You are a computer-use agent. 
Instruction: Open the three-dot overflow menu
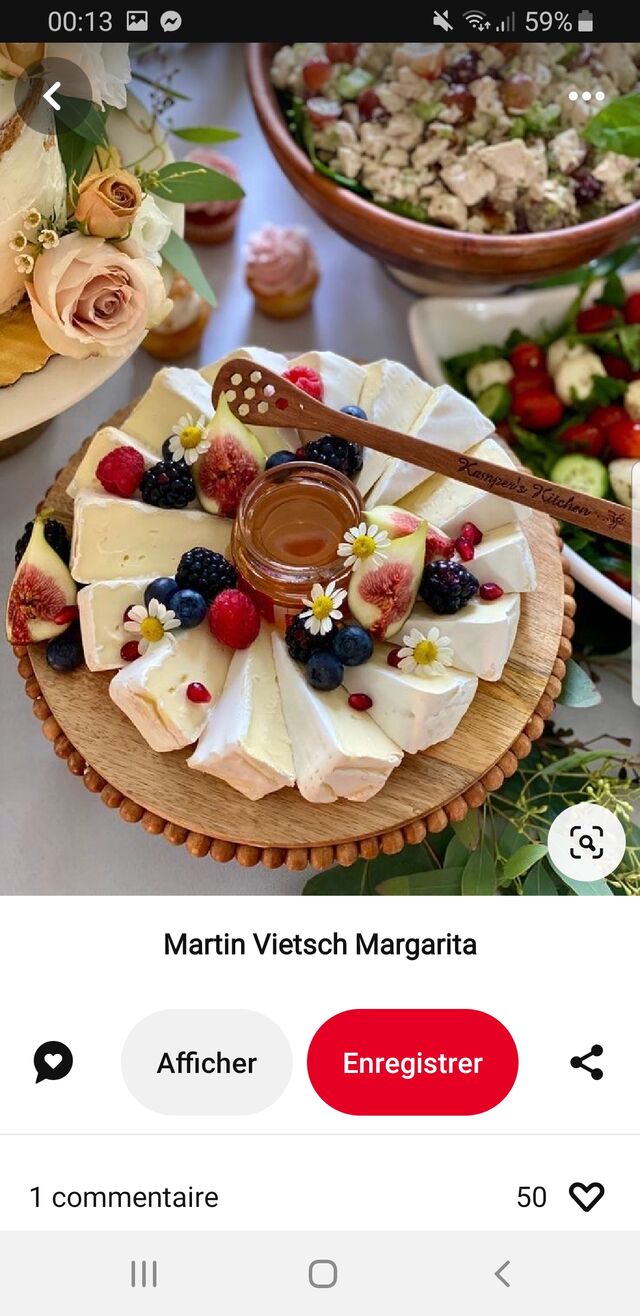coord(586,96)
